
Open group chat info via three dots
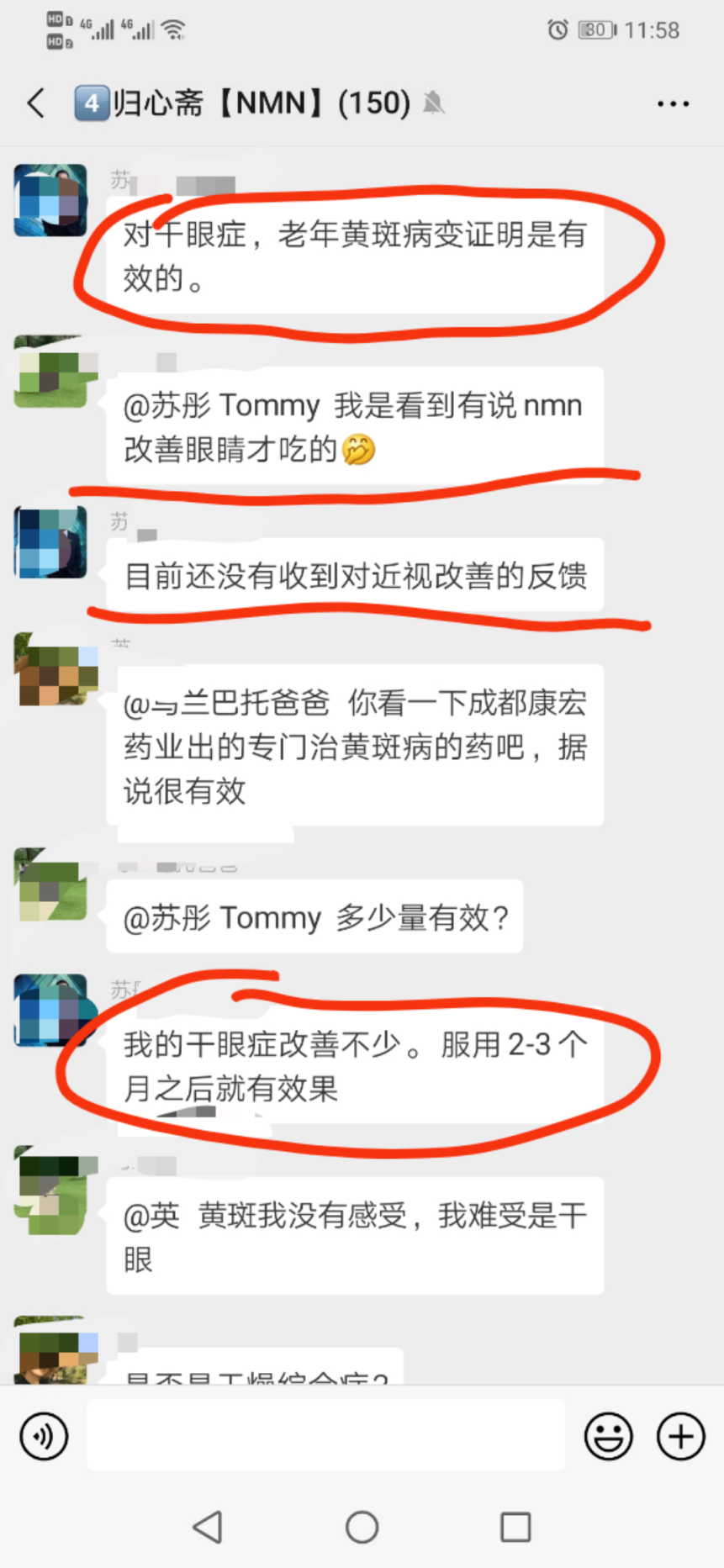tap(673, 103)
